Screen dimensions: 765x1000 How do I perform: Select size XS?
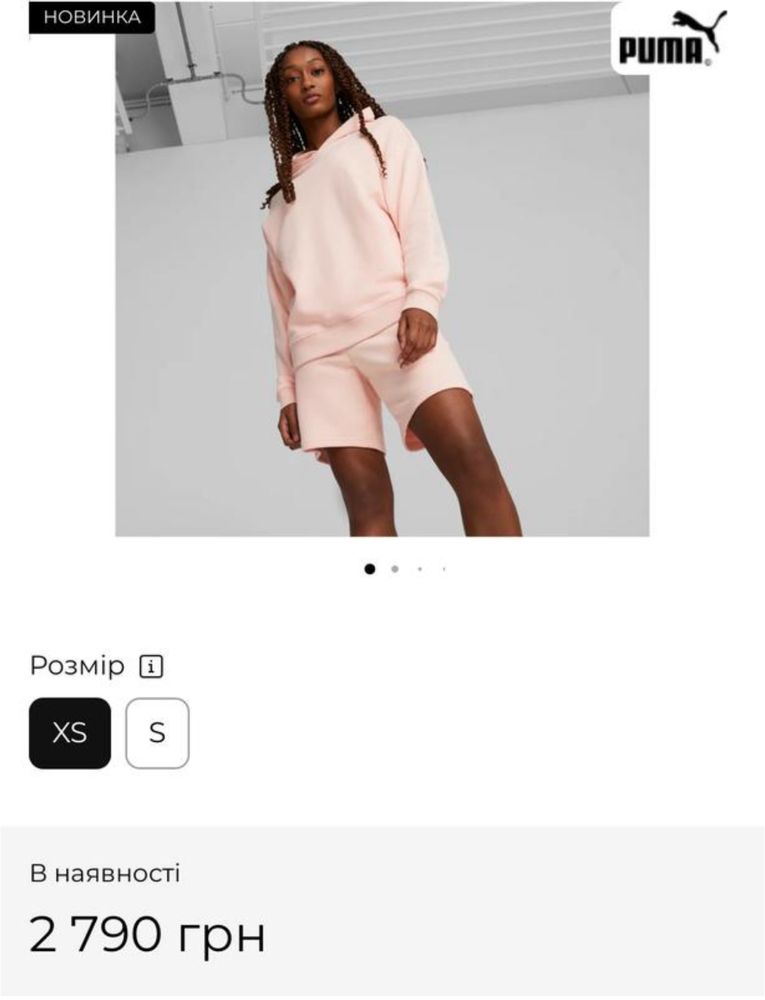[x=69, y=733]
